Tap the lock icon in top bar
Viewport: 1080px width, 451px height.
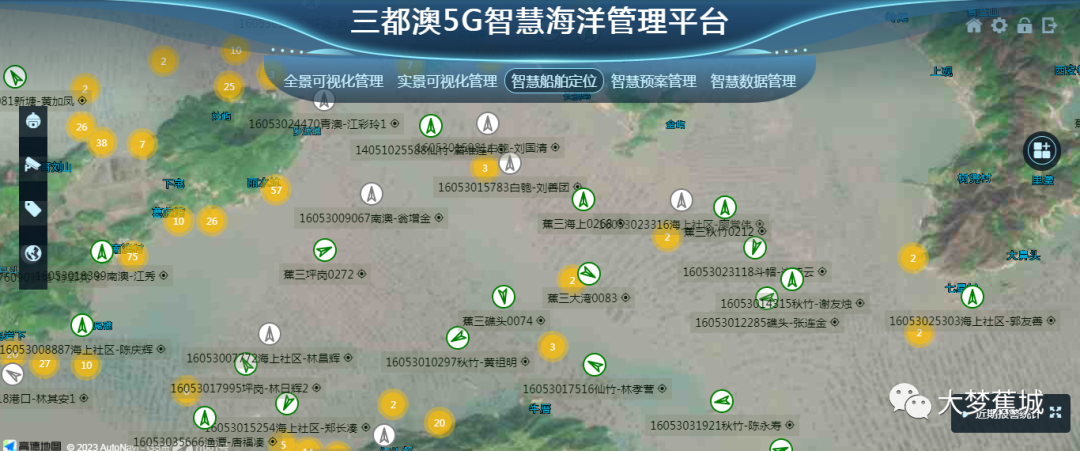coord(1024,26)
